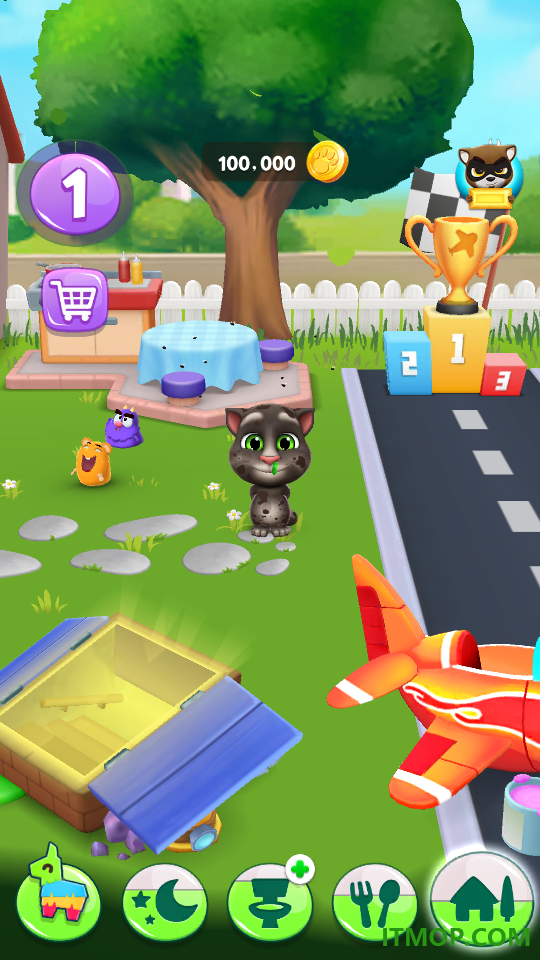Open the shopping cart store
This screenshot has width=540, height=960.
[x=75, y=299]
